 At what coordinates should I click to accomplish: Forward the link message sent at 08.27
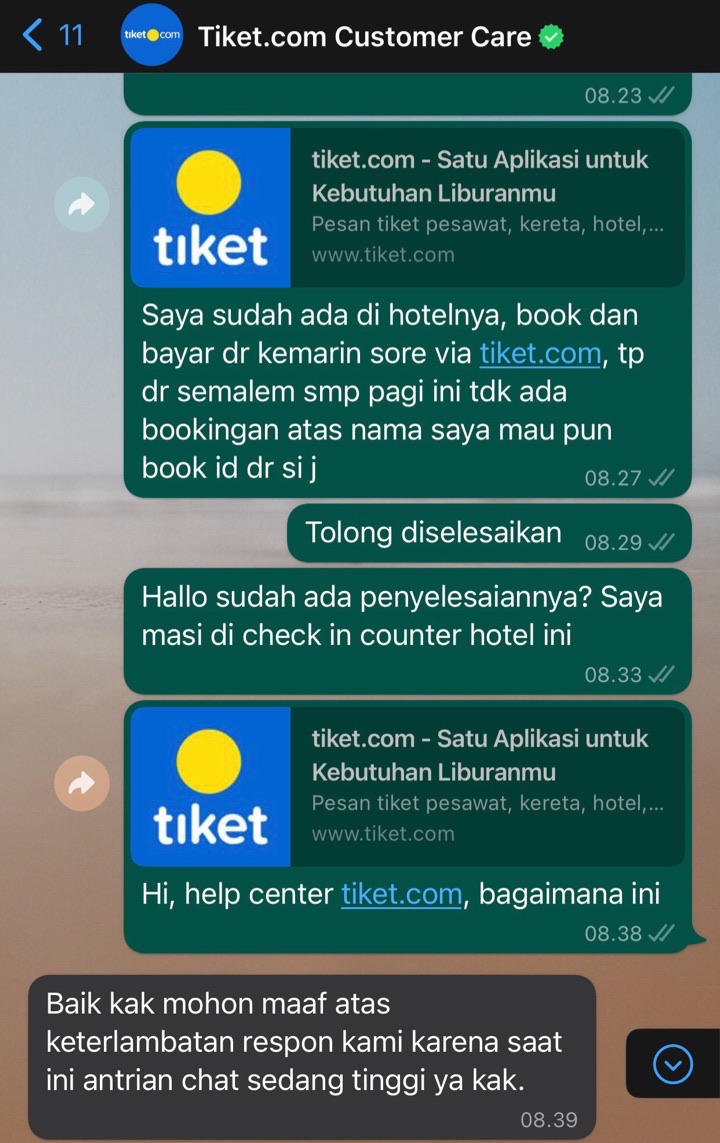coord(81,205)
